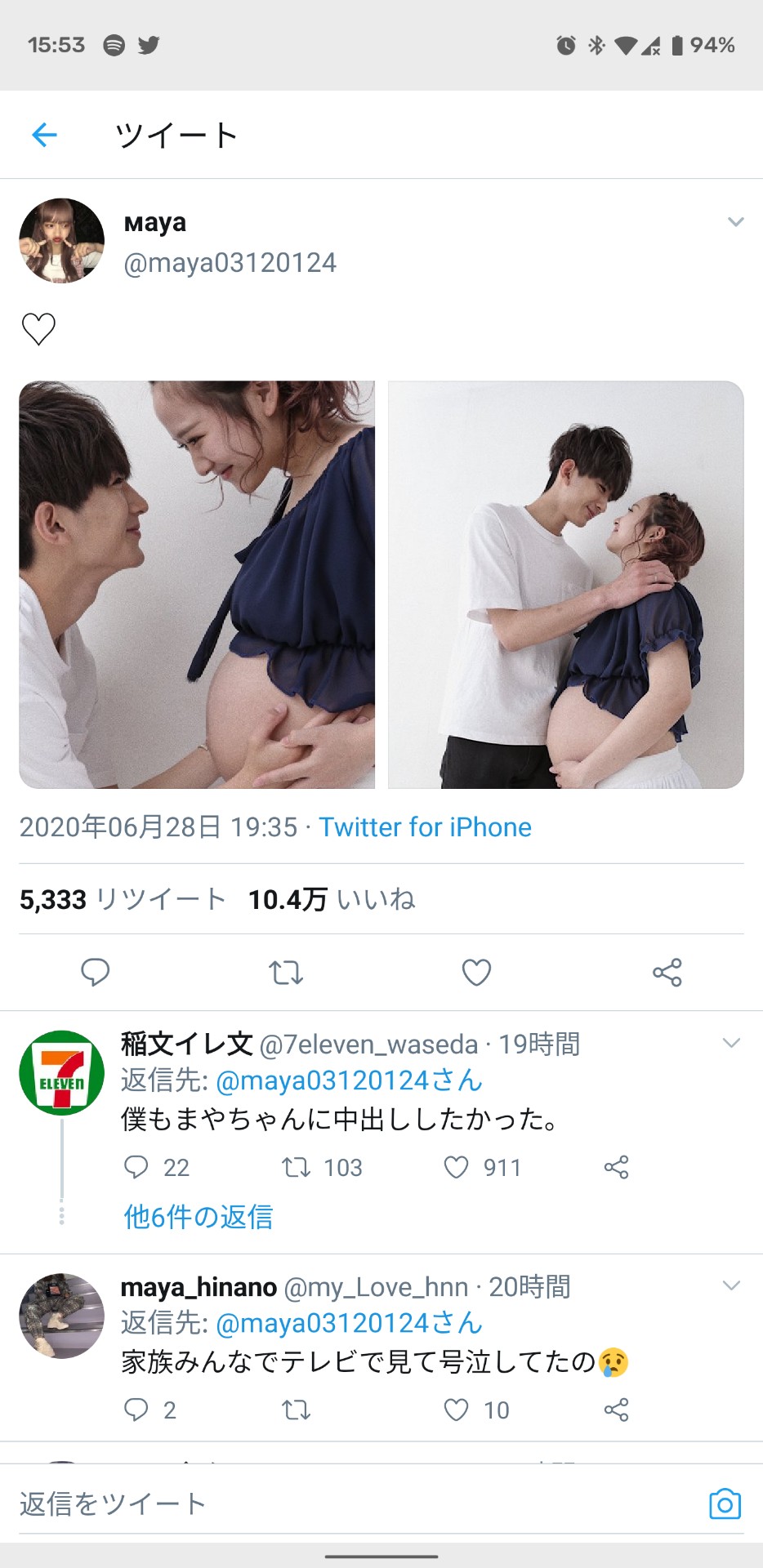View the 5,333 retweets list

point(123,899)
